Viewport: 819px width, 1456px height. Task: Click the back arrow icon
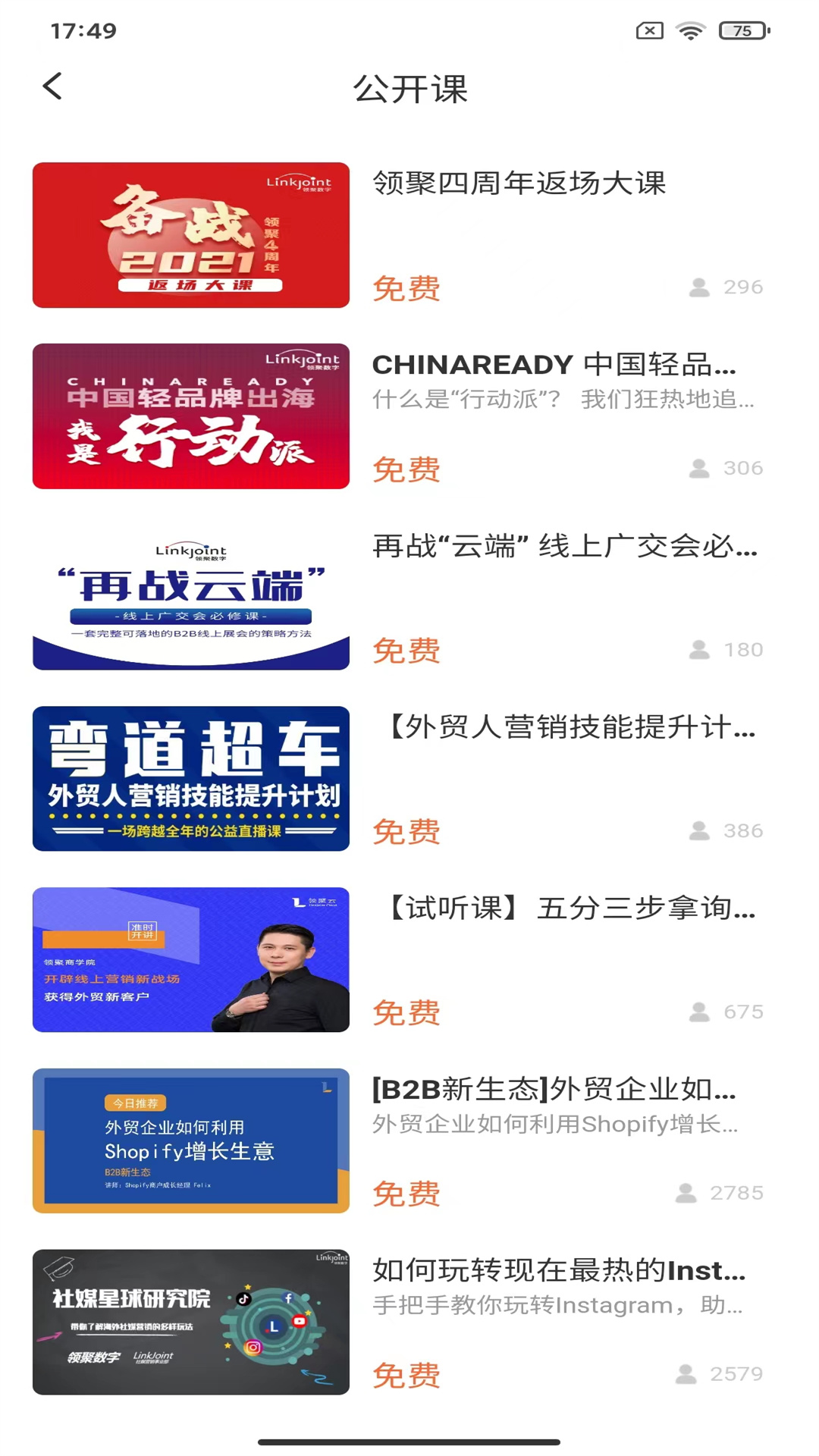tap(52, 86)
